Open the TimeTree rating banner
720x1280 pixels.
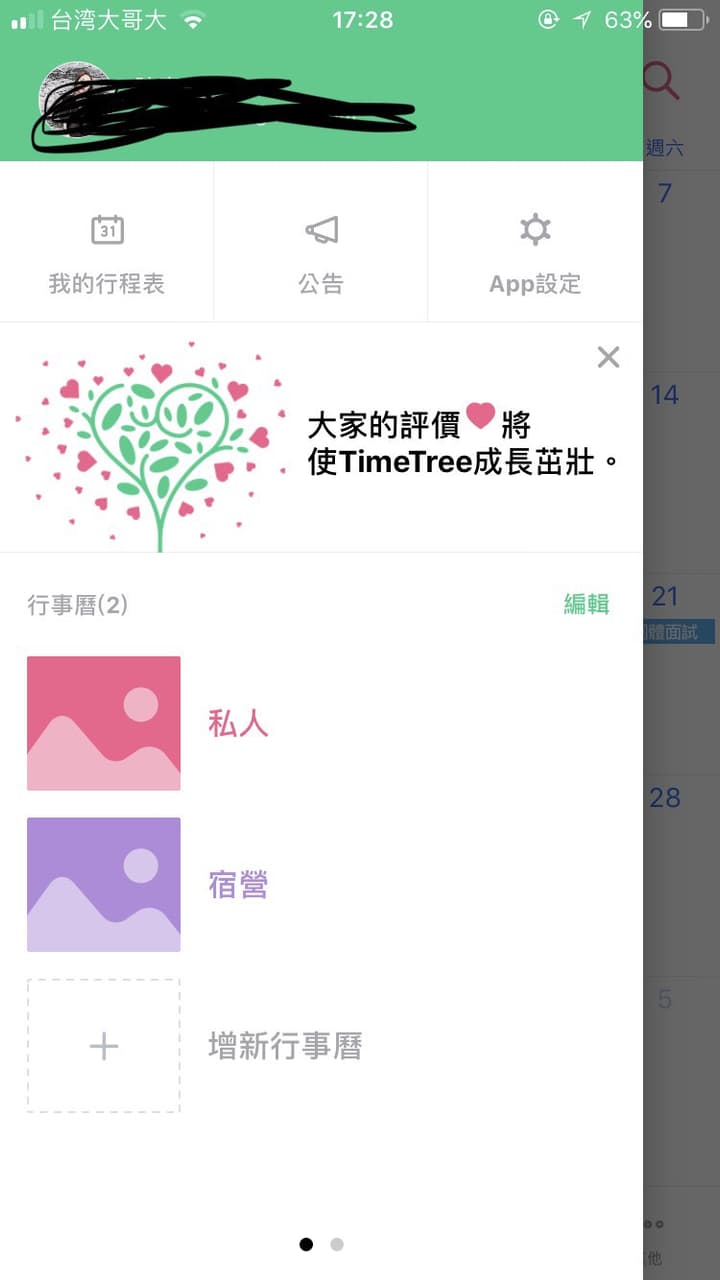[321, 438]
